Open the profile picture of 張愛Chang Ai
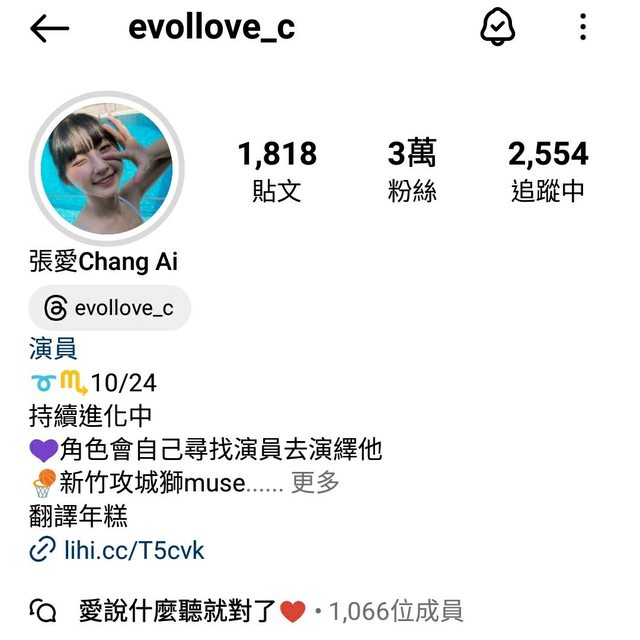This screenshot has width=640, height=640. [107, 169]
